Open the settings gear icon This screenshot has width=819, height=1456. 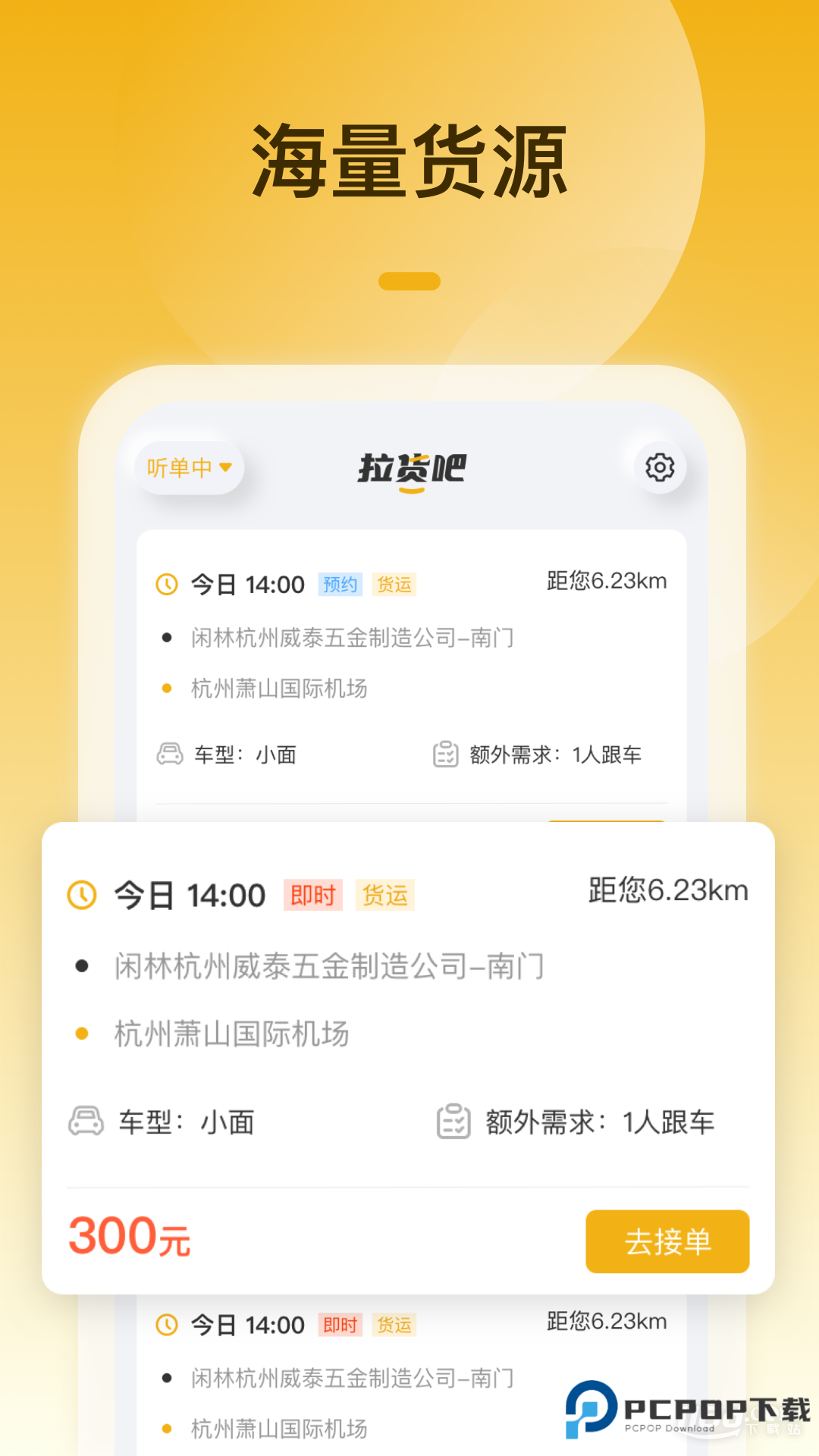(661, 468)
